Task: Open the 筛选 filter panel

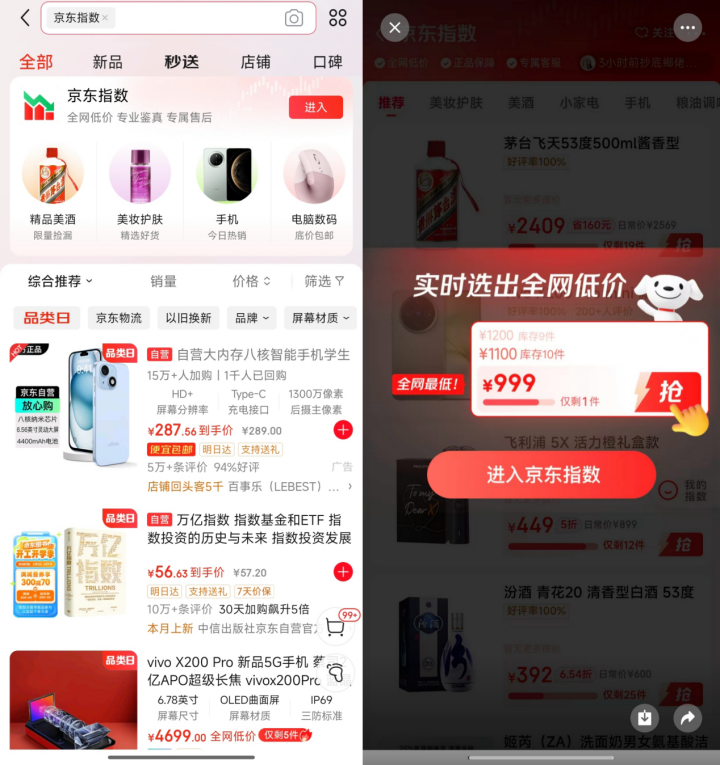Action: tap(324, 281)
